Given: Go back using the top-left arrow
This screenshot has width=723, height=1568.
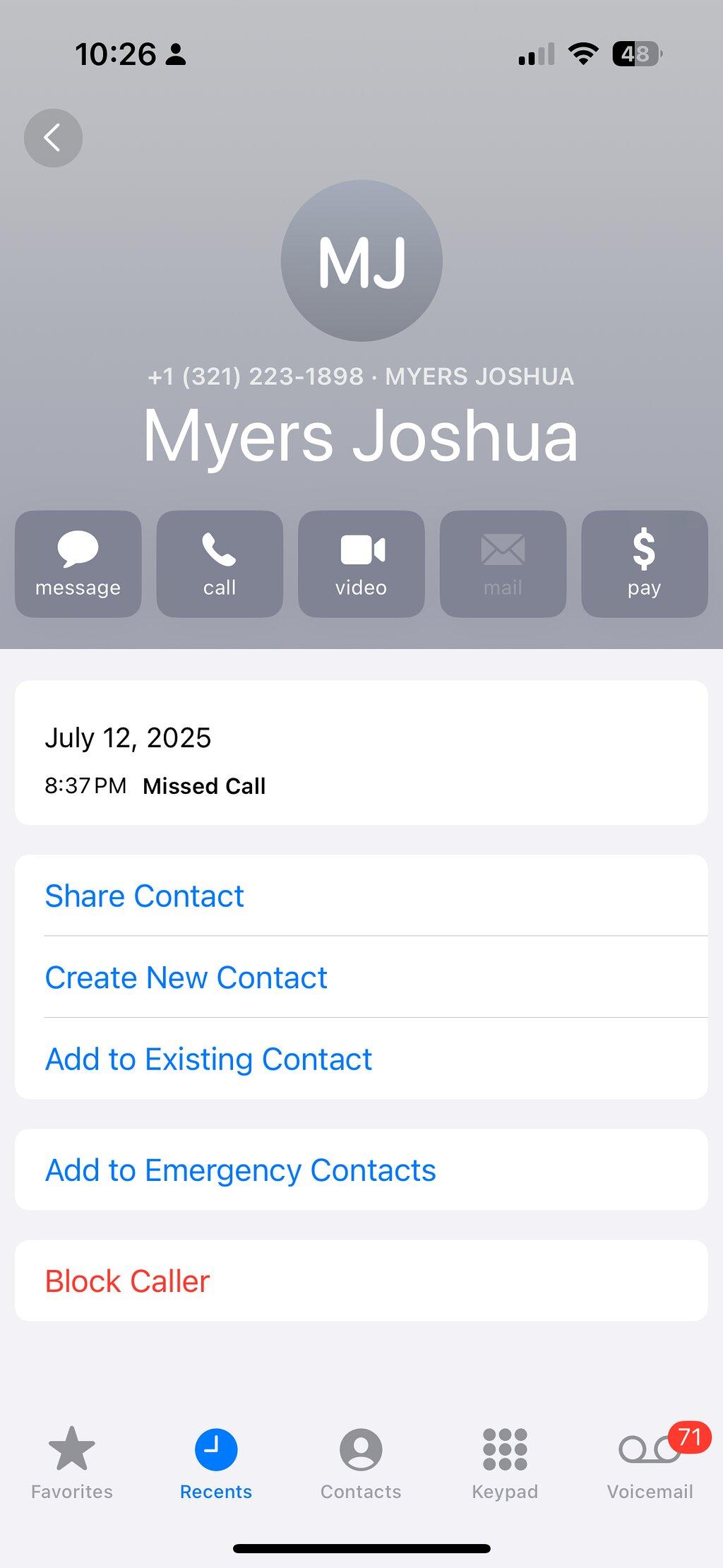Looking at the screenshot, I should (53, 138).
